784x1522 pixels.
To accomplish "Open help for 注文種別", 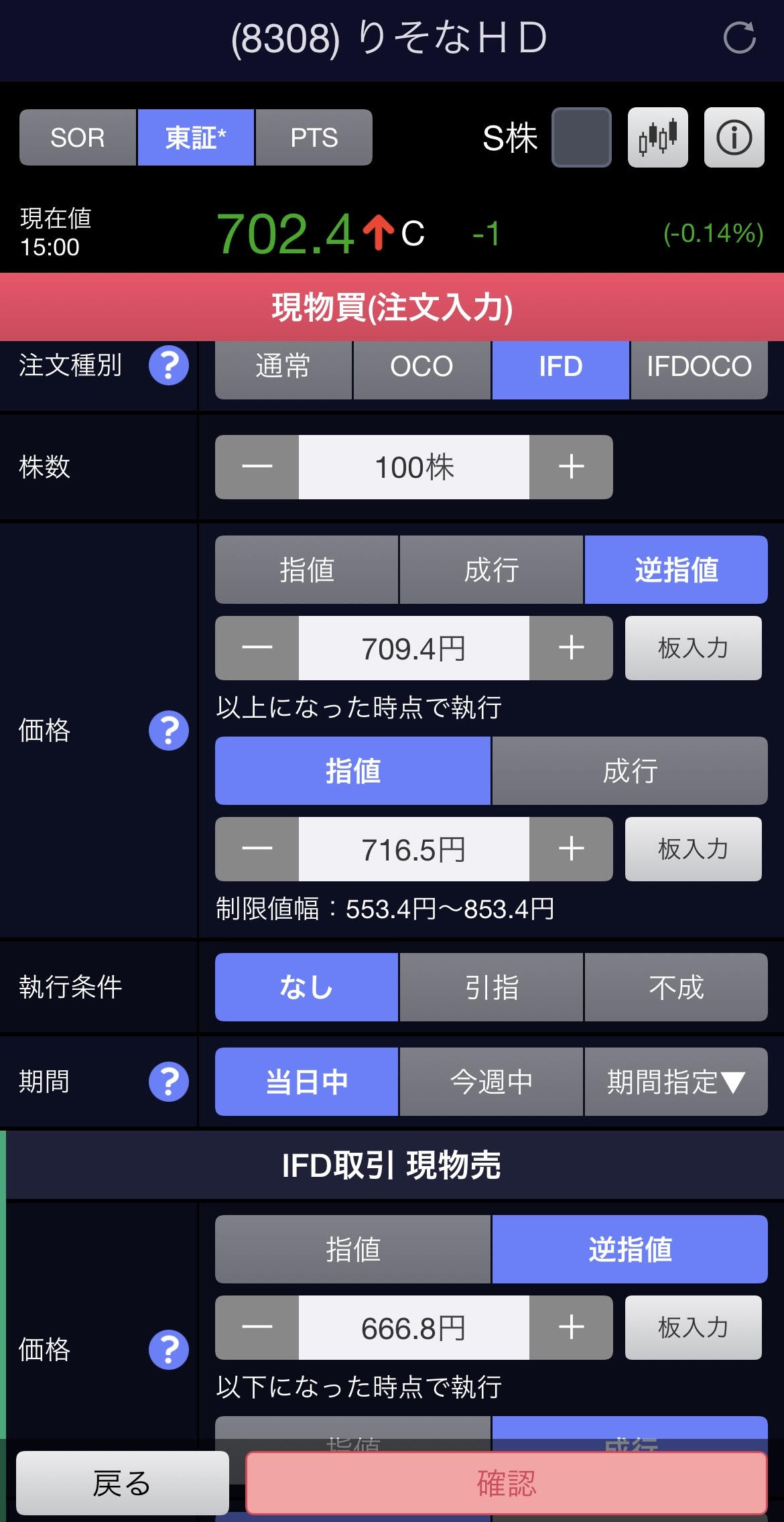I will pos(168,365).
